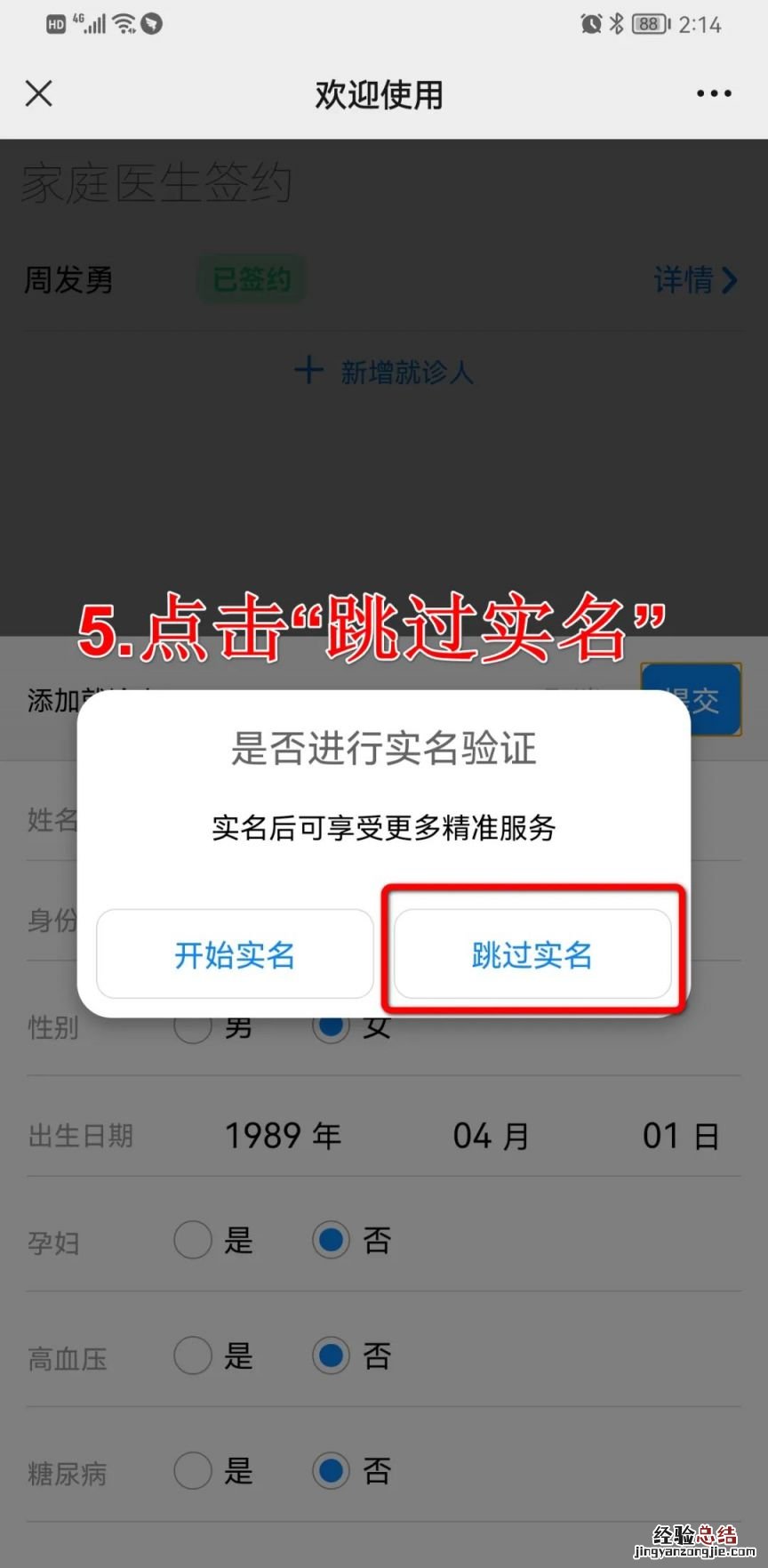Screen dimensions: 768x1568
Task: Open the birth year picker 1989 年
Action: [x=283, y=1136]
